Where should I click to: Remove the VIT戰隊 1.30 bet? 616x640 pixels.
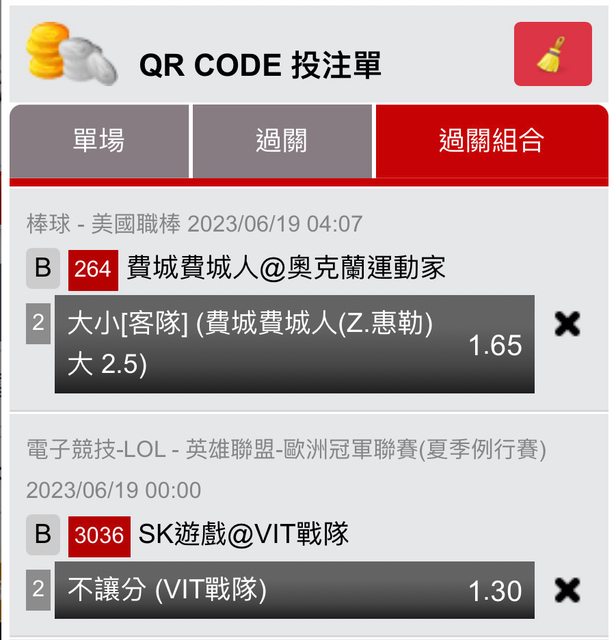point(568,590)
